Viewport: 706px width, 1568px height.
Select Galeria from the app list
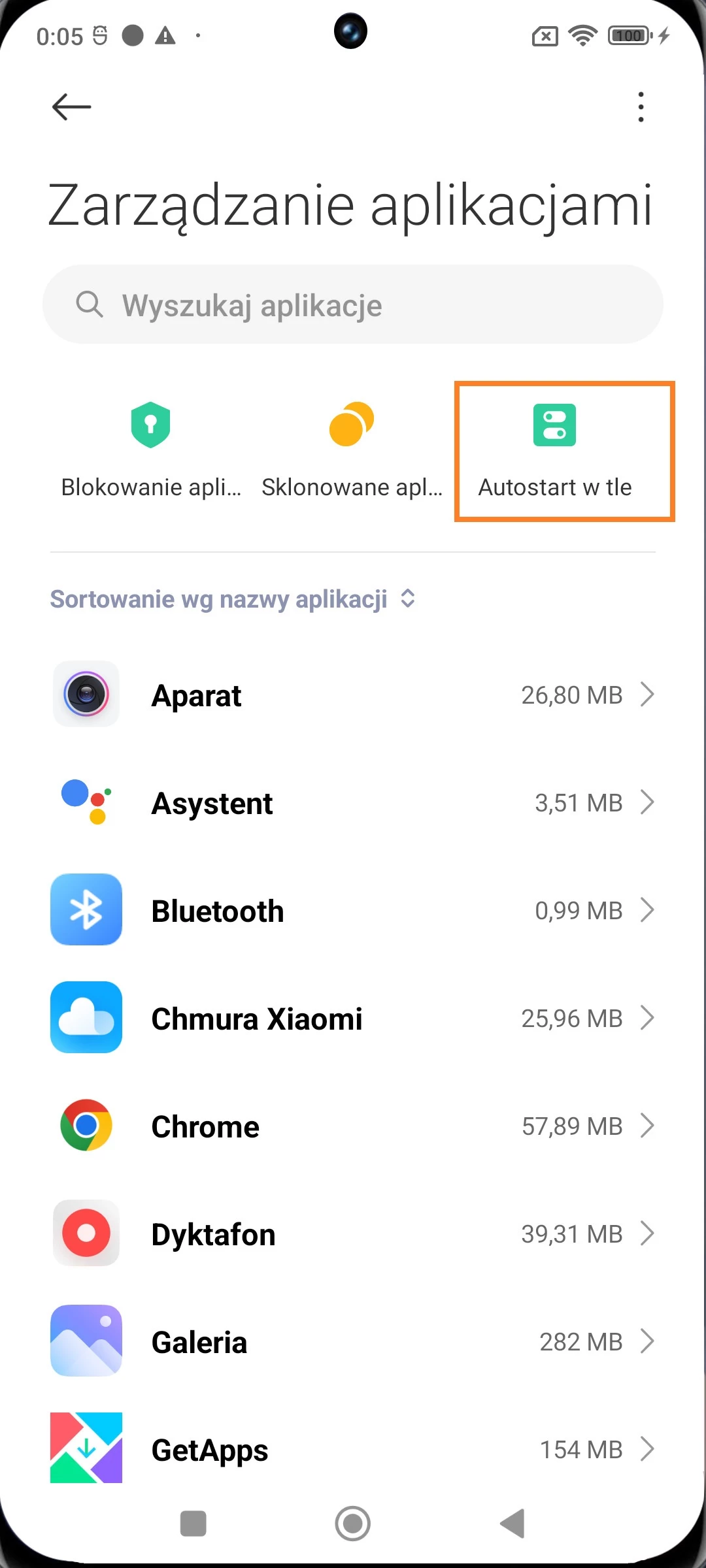pos(353,1342)
